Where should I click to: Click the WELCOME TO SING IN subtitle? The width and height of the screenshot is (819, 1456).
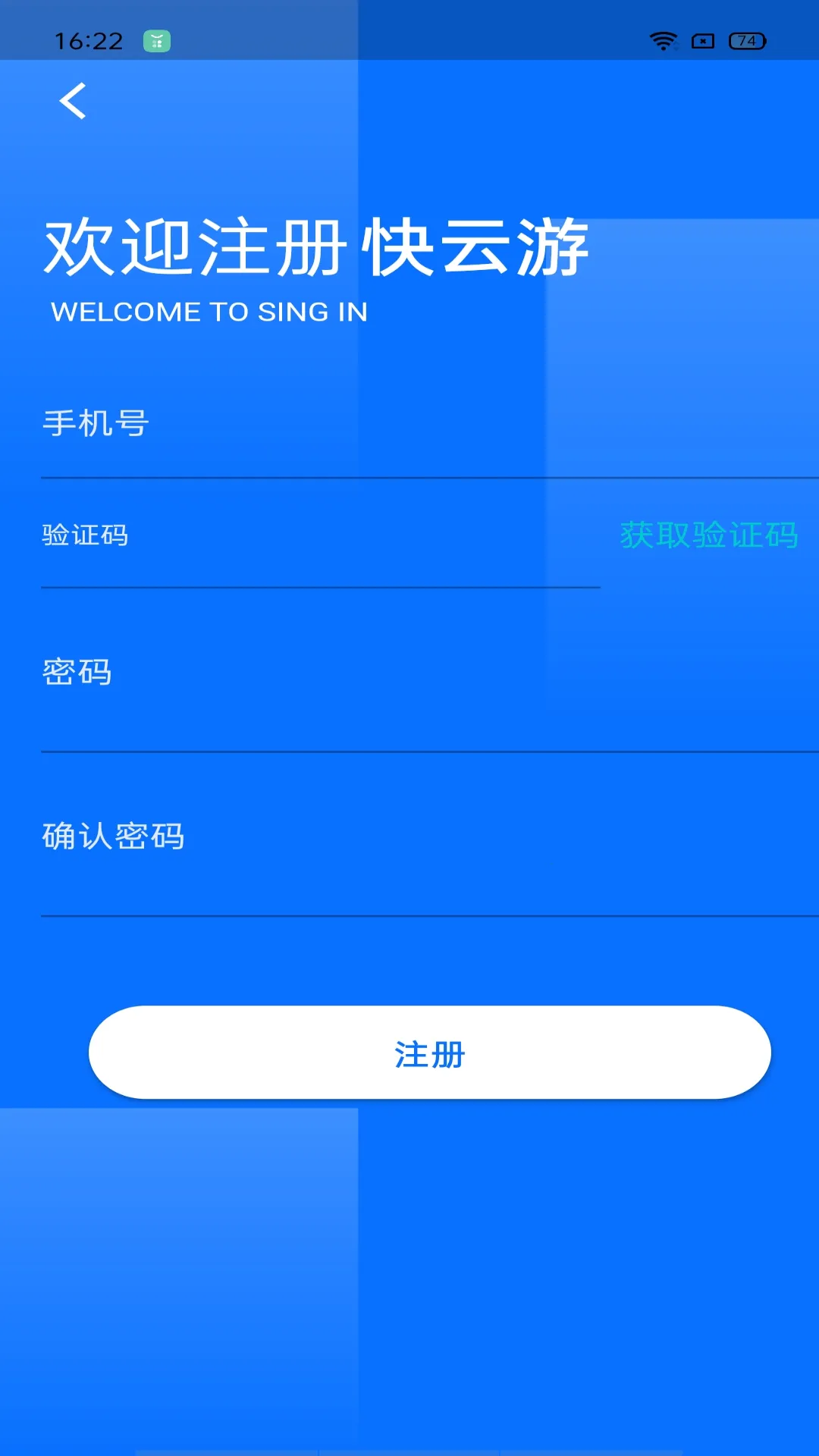tap(209, 312)
